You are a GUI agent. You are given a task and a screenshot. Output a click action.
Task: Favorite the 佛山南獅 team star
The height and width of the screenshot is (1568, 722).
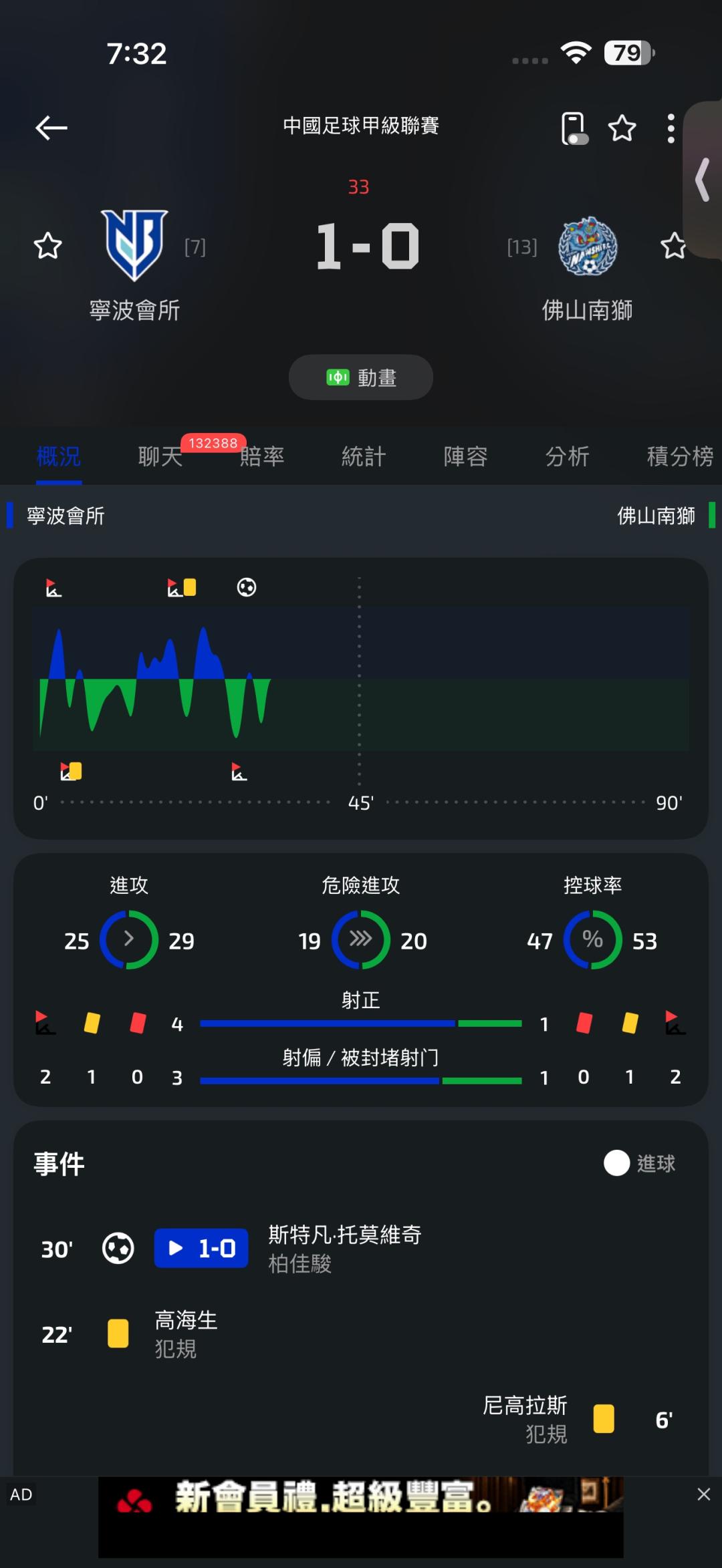point(673,246)
